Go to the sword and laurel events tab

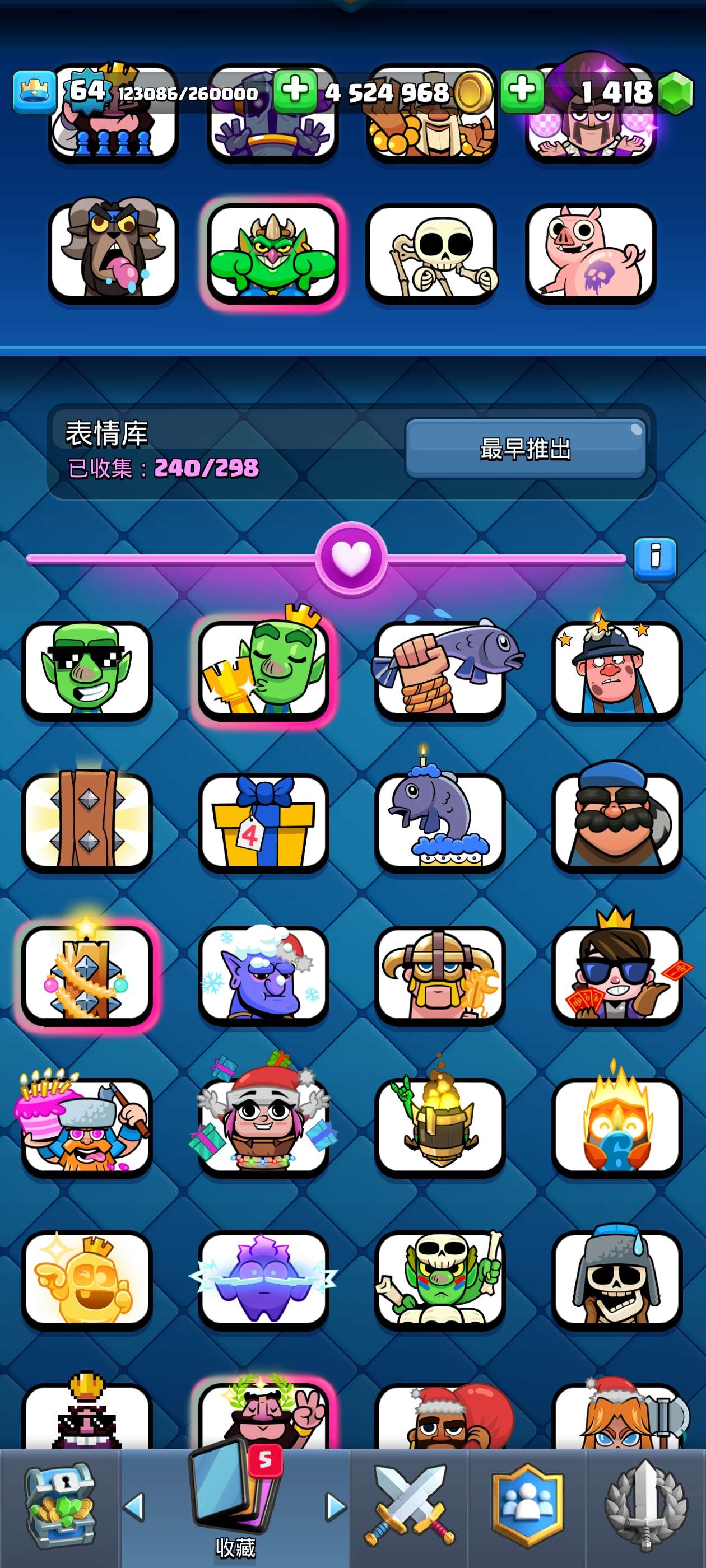tap(645, 1506)
